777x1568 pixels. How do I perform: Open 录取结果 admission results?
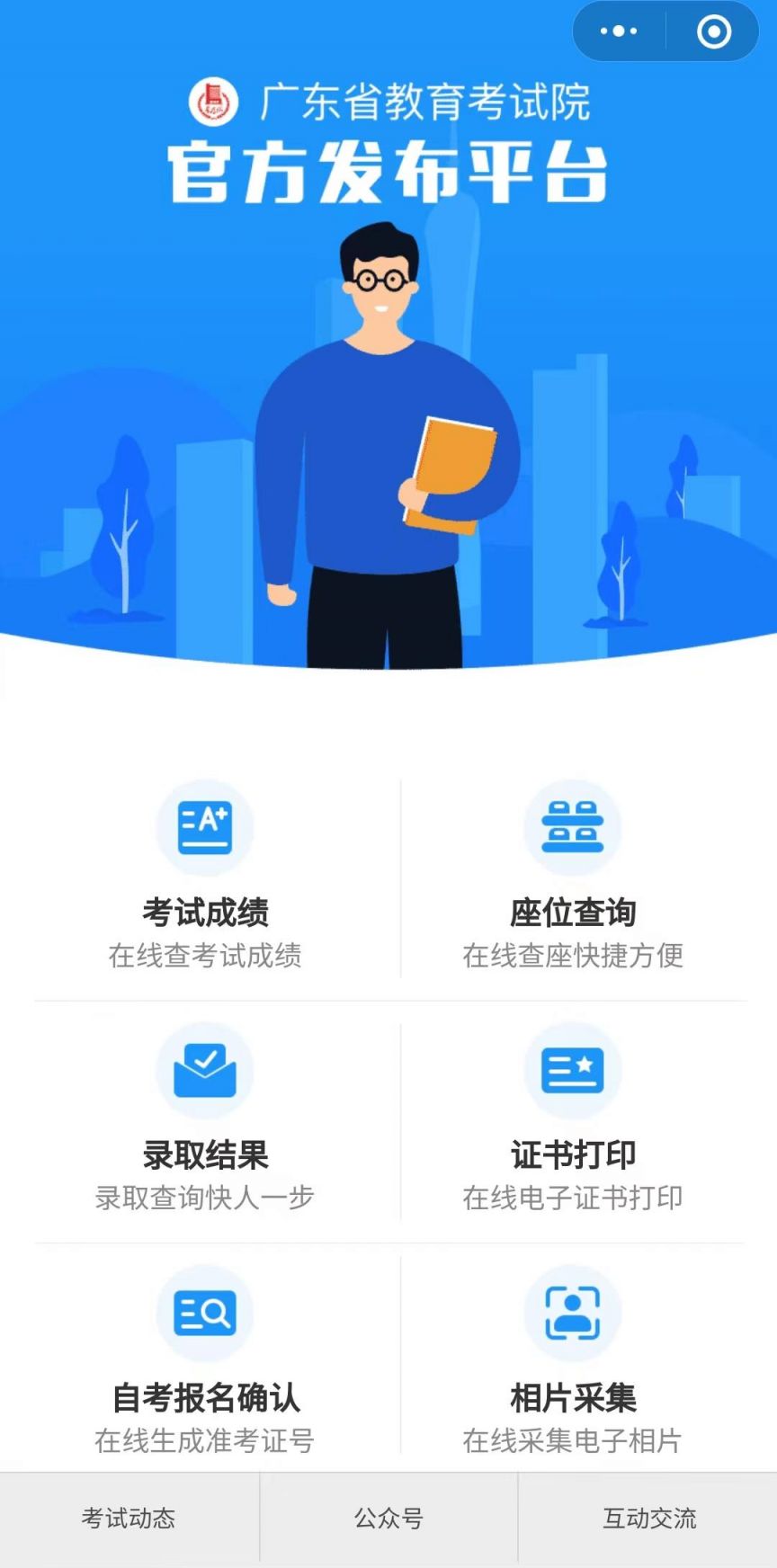point(205,1118)
